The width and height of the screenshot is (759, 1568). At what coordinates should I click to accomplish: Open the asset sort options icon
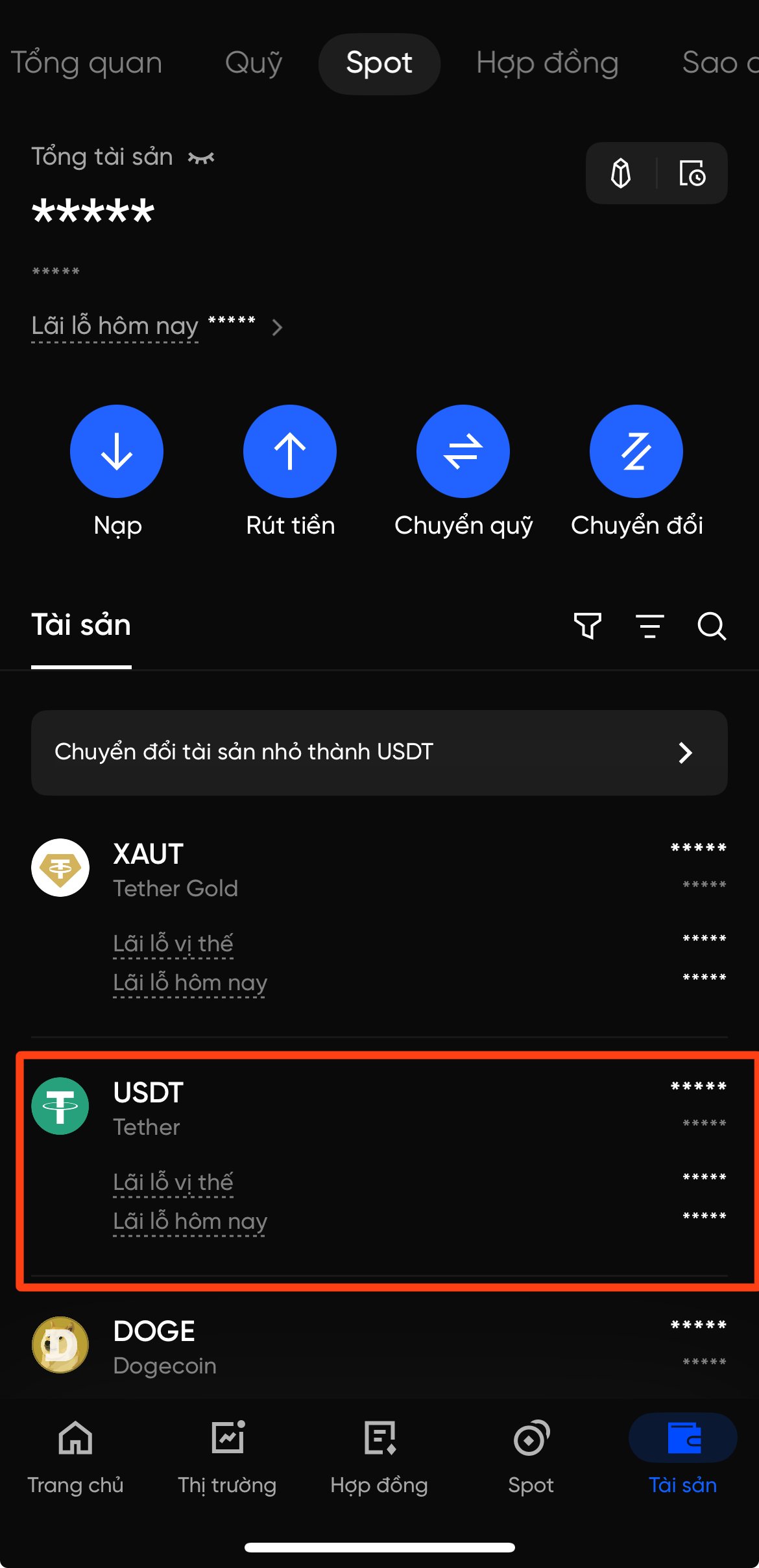tap(649, 626)
